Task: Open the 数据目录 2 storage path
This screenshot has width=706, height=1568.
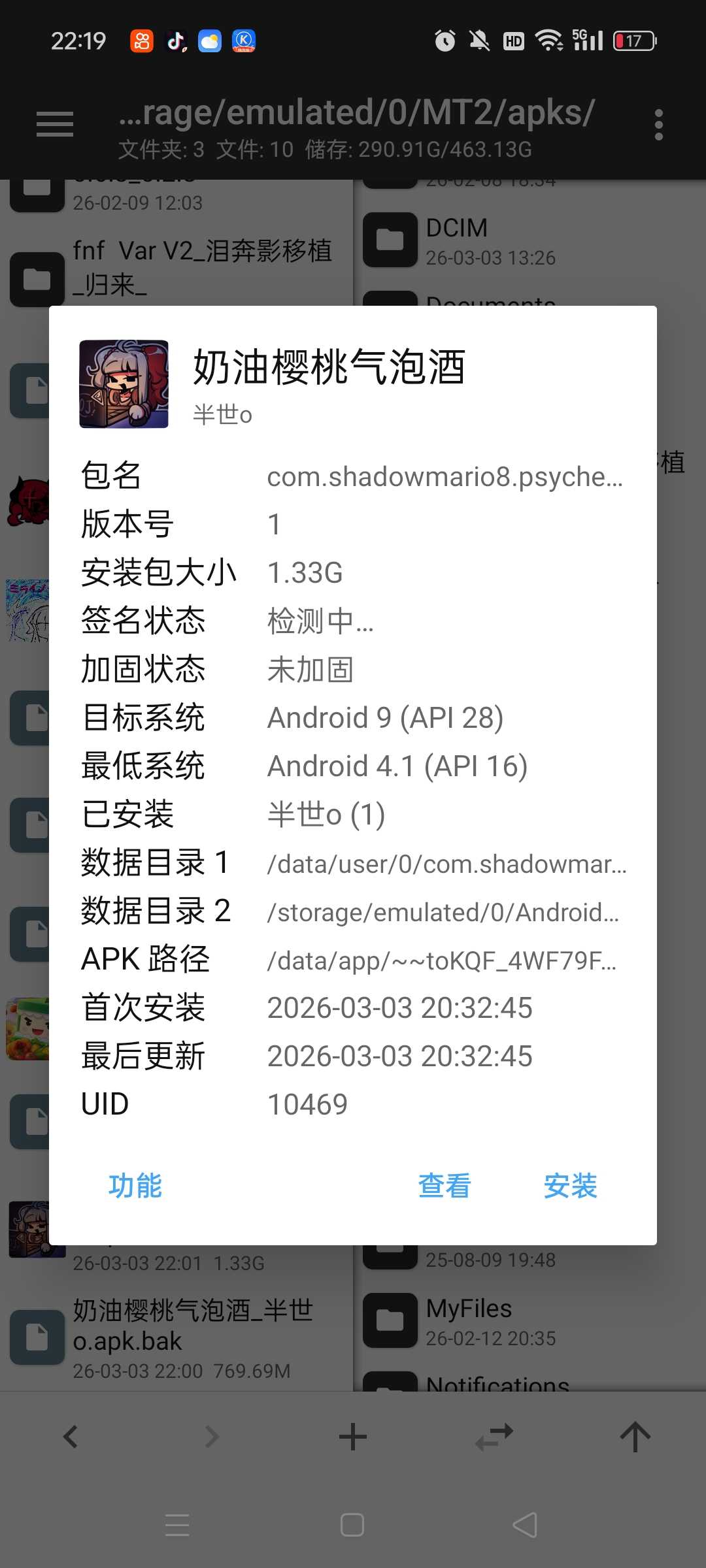Action: point(443,912)
